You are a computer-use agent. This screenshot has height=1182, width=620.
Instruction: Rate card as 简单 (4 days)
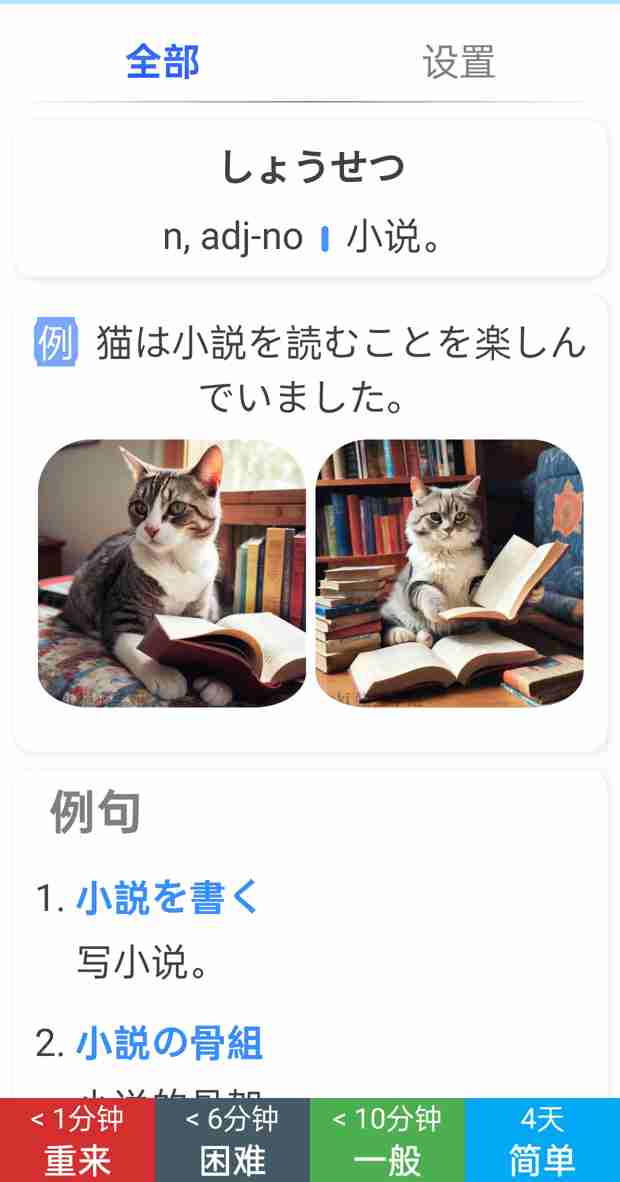542,1140
